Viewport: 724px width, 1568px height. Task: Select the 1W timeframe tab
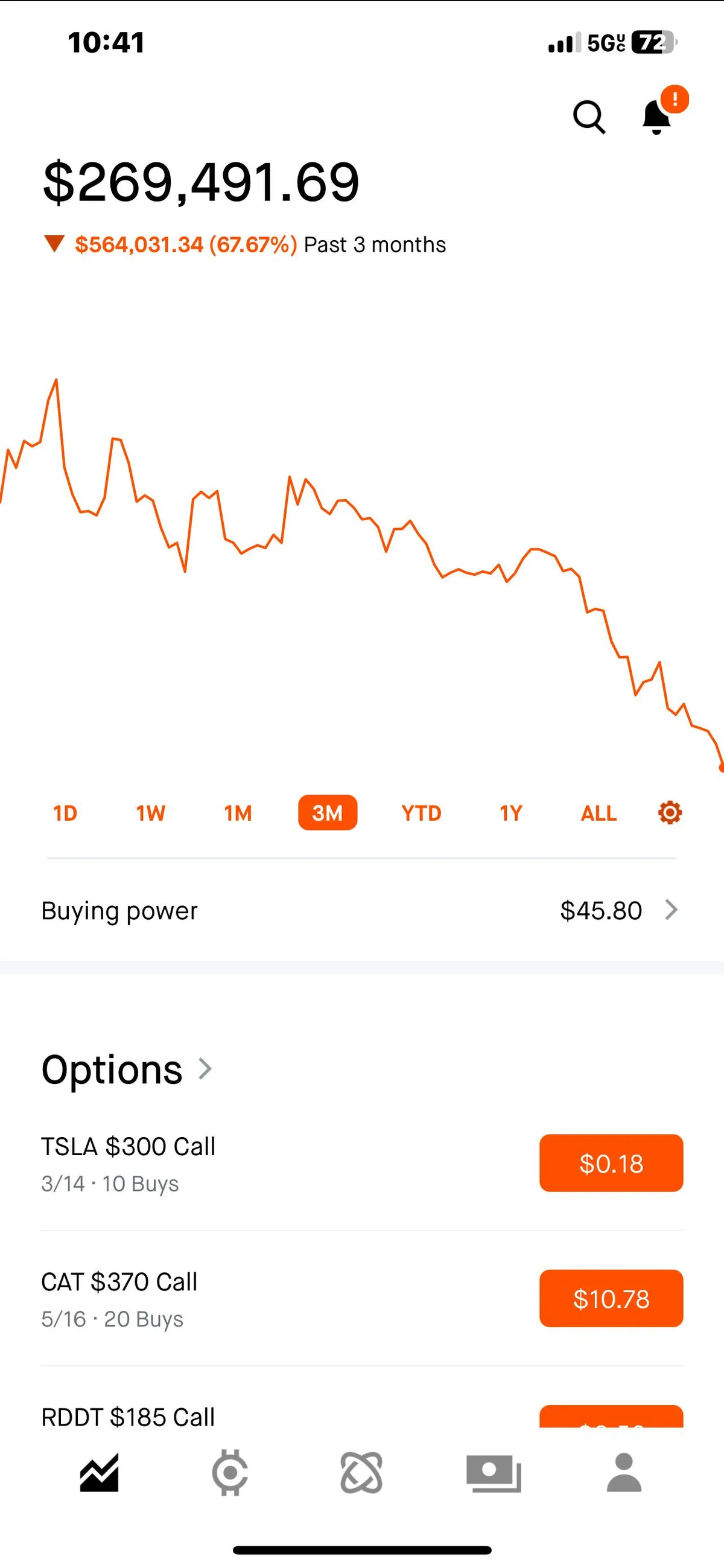click(x=150, y=812)
